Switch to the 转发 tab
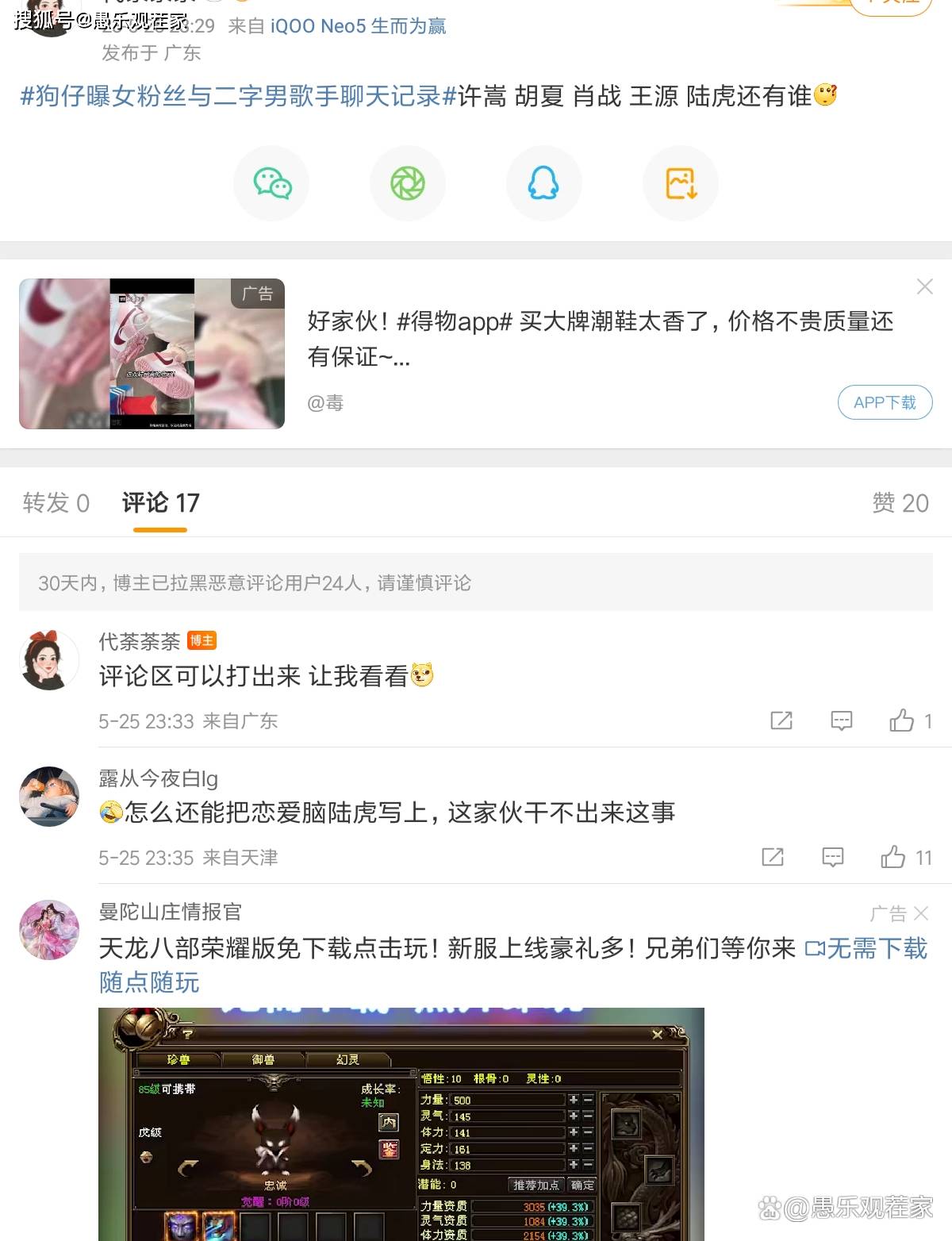This screenshot has height=1241, width=952. [56, 503]
